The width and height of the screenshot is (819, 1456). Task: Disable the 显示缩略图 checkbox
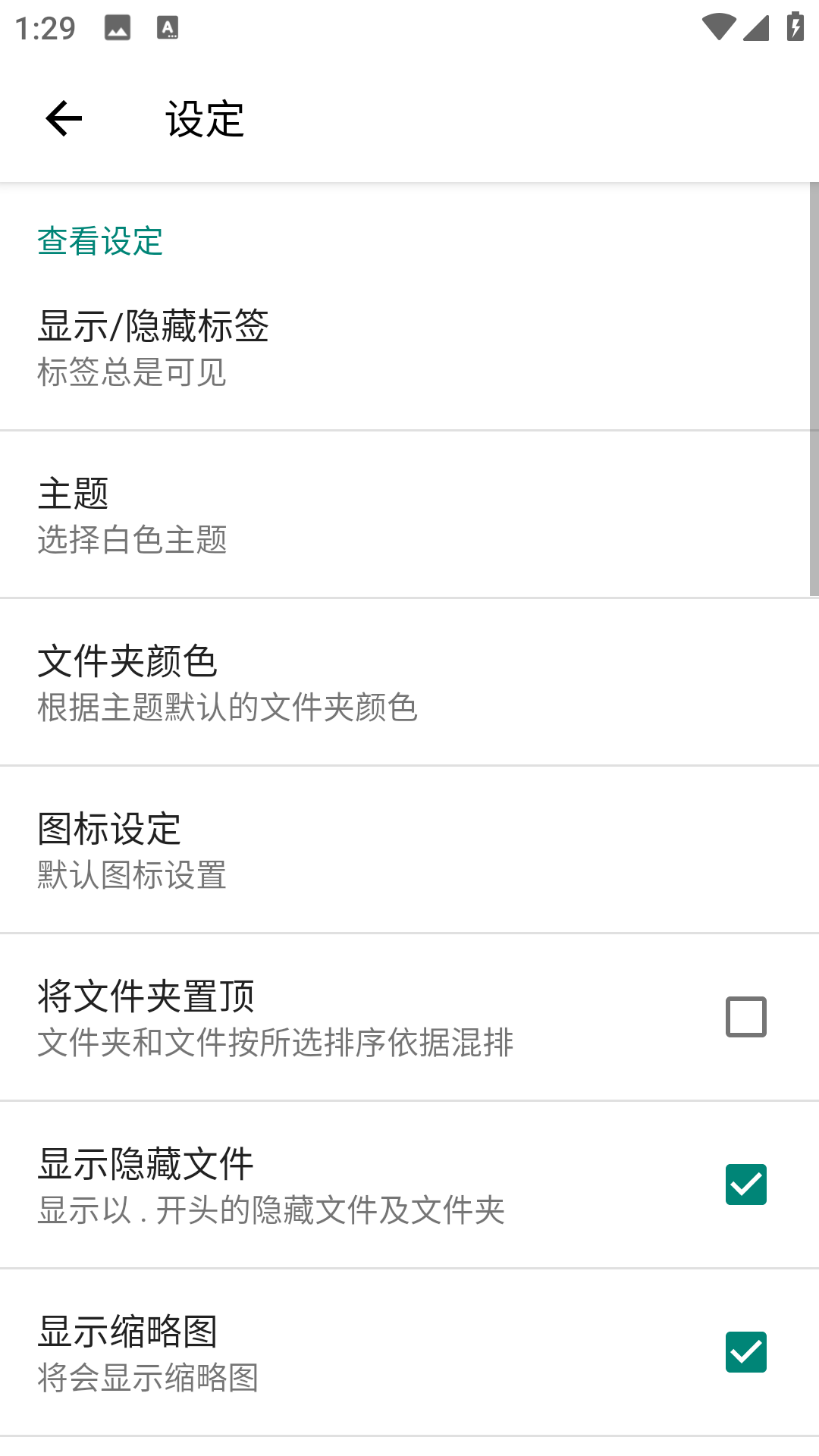click(x=745, y=1352)
